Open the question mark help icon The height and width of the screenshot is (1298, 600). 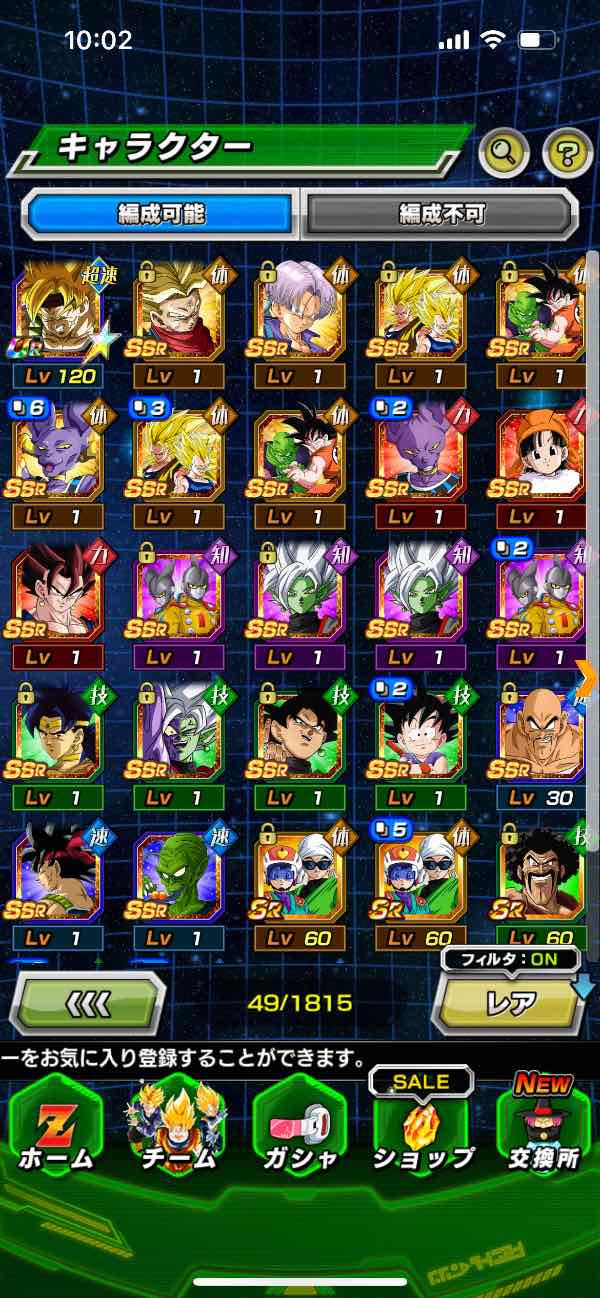(x=567, y=153)
